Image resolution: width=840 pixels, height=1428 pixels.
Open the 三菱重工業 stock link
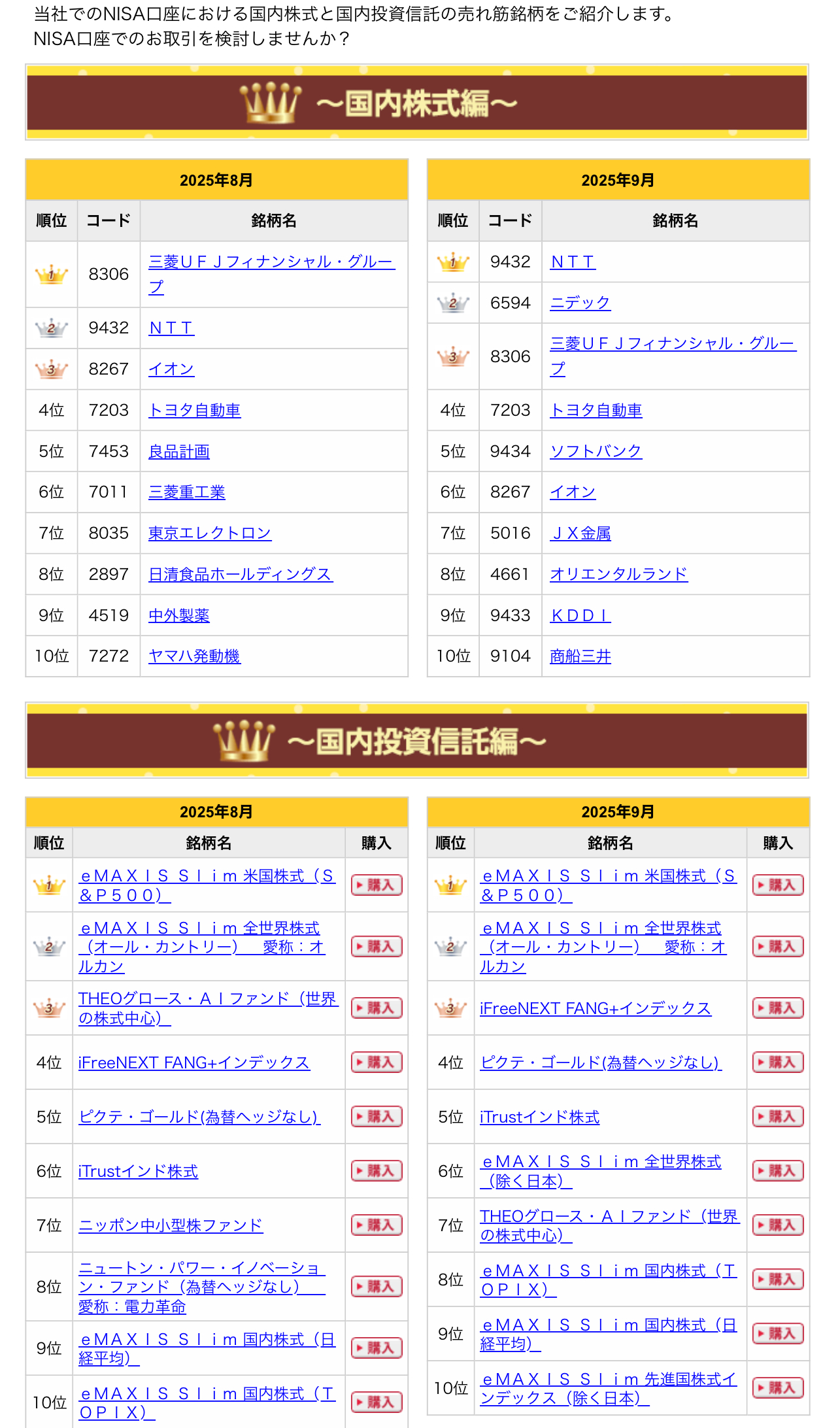186,492
